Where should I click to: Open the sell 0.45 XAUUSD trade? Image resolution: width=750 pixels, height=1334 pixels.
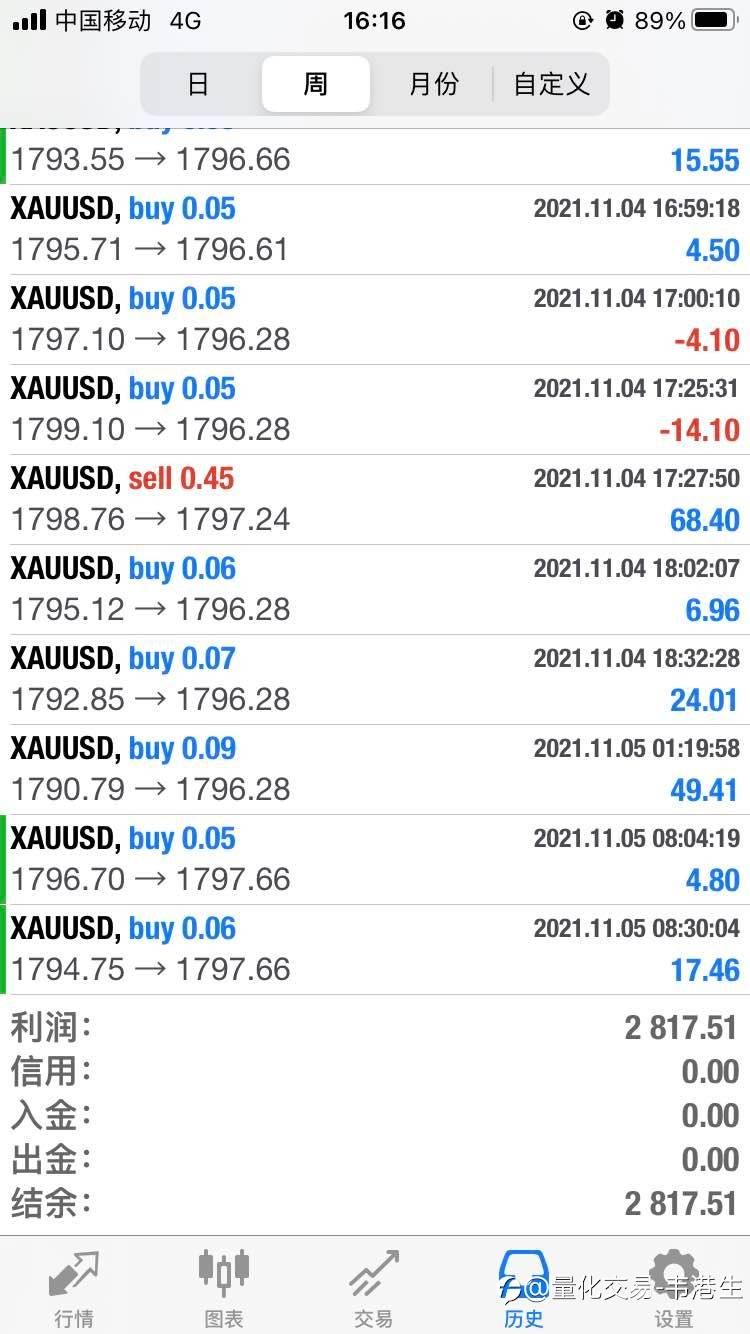[375, 500]
